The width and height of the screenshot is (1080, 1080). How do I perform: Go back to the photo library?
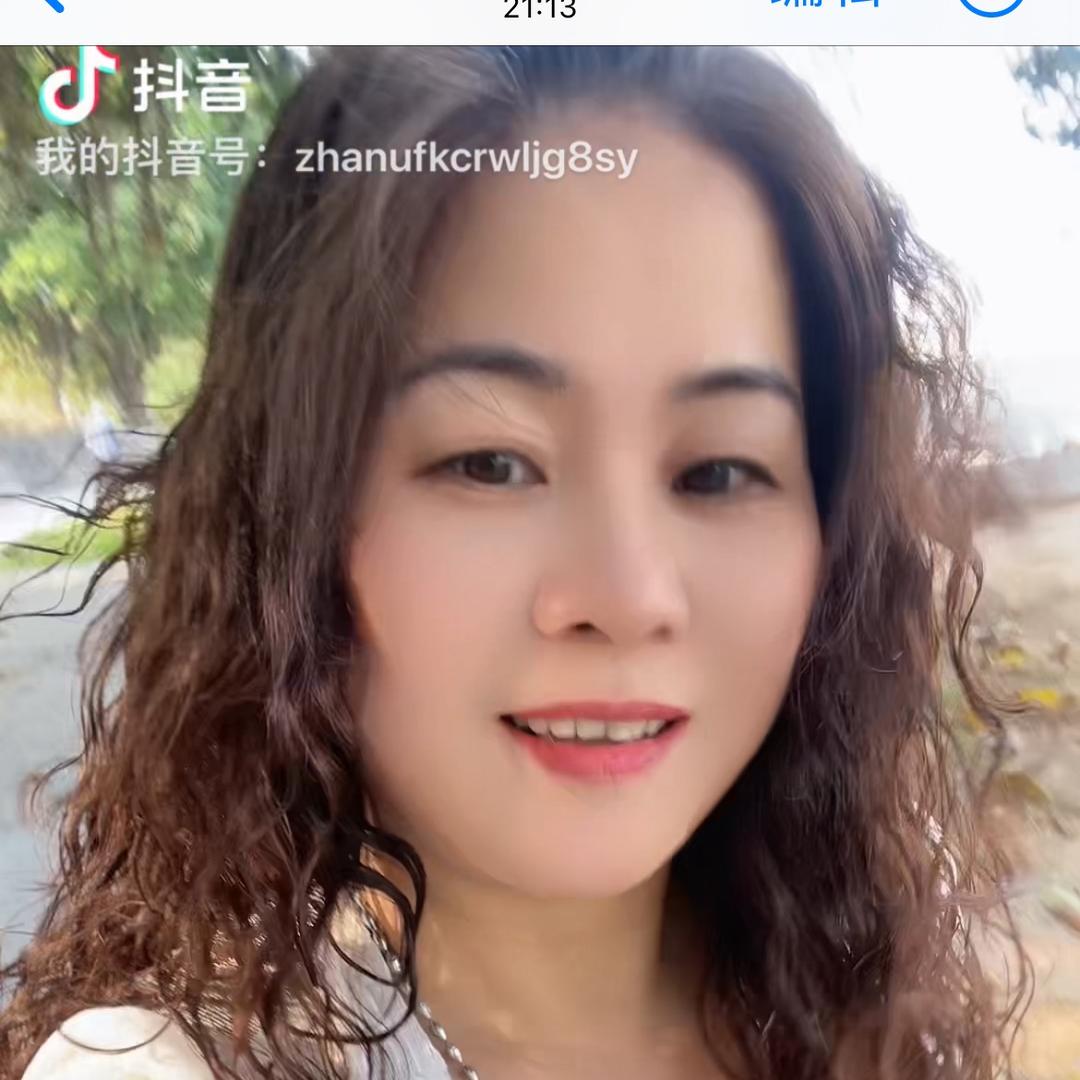[48, 5]
